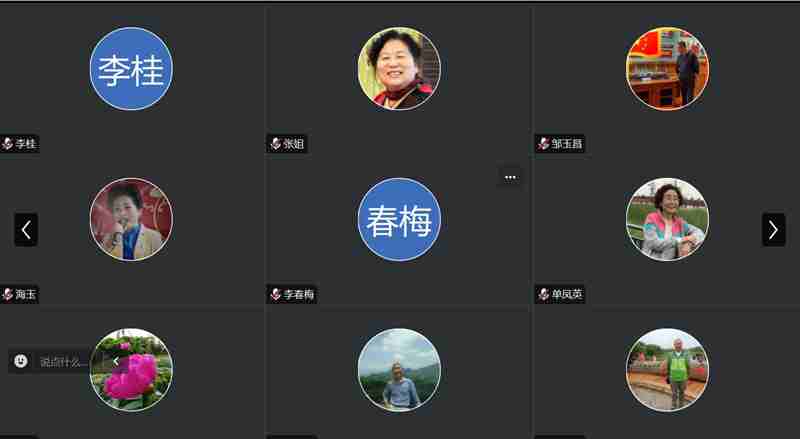The height and width of the screenshot is (439, 800).
Task: Go to previous page of participants
Action: click(x=26, y=229)
